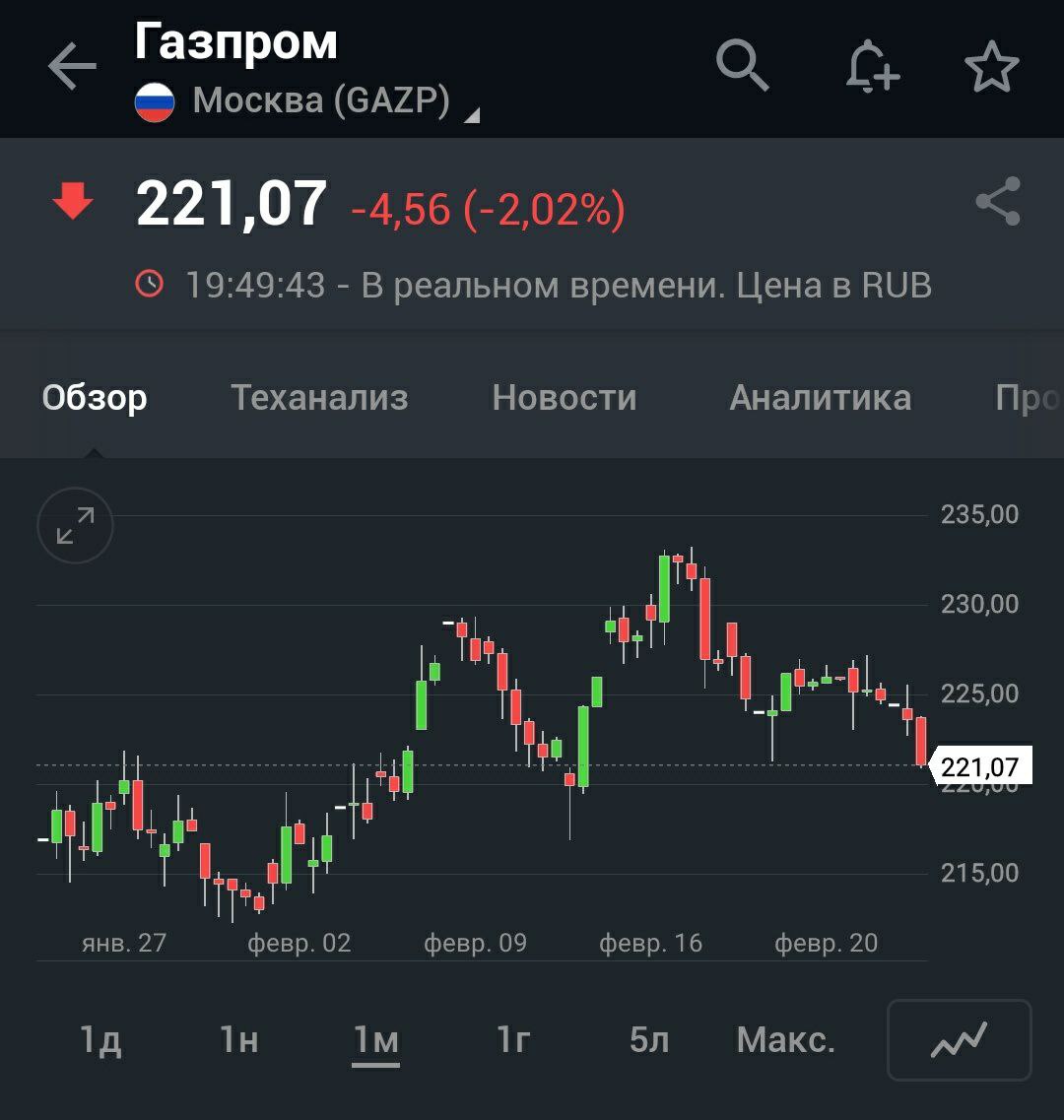
Task: Switch to the Теханализ tab
Action: click(x=319, y=398)
